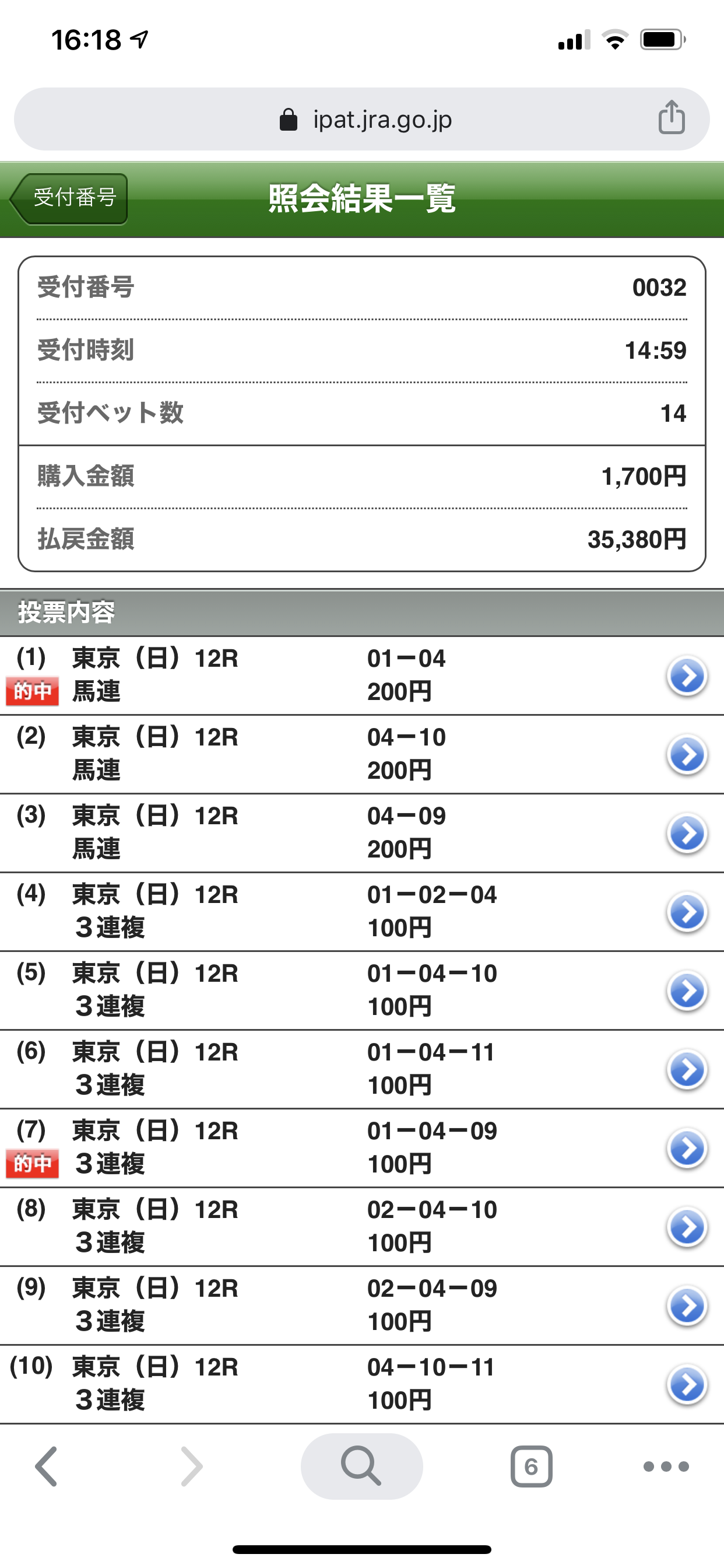This screenshot has width=724, height=1568.
Task: Open bet (4) 3連複 01-02-04
Action: coord(361,912)
